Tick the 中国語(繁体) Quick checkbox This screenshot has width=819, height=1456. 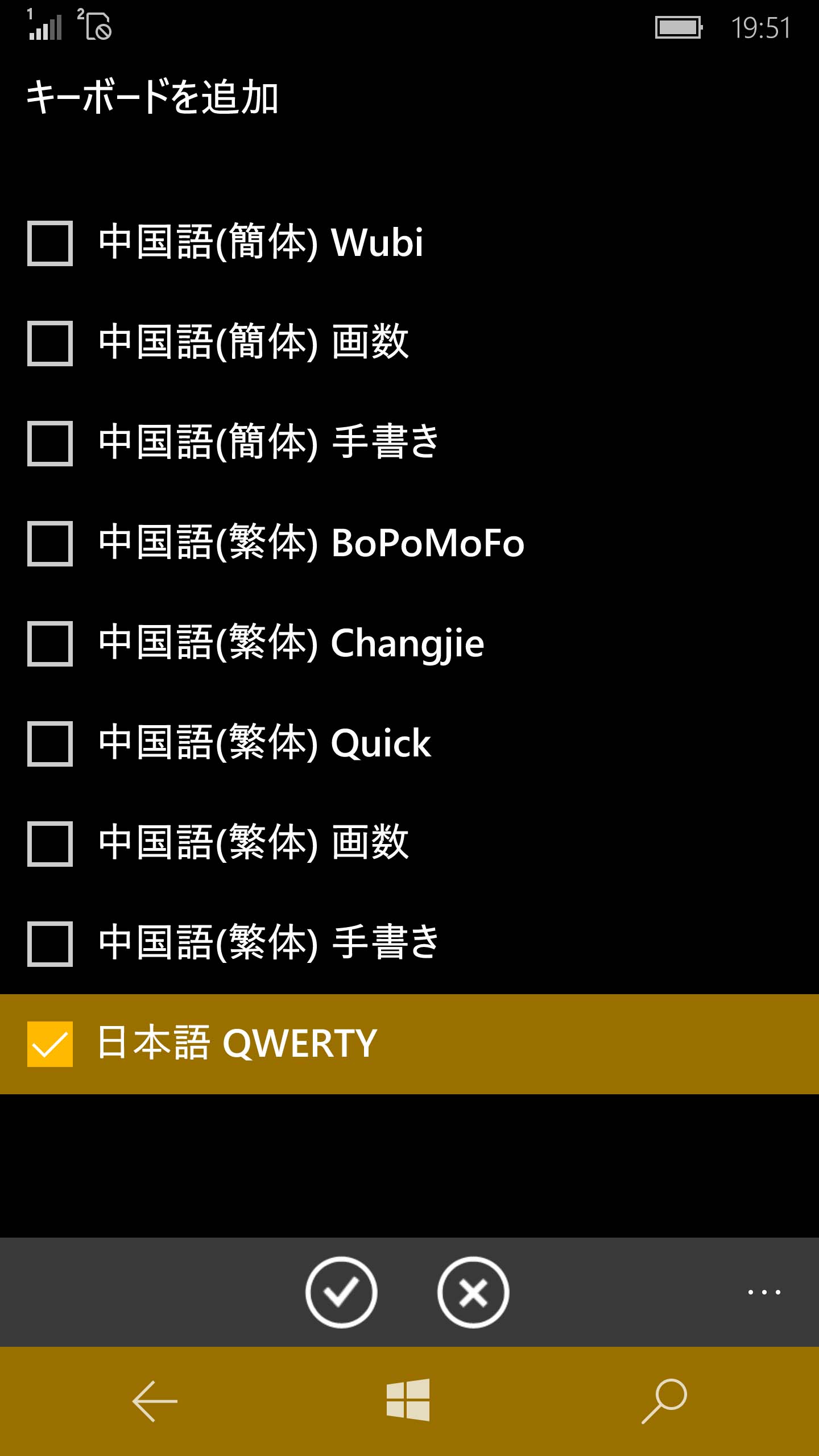[x=50, y=744]
